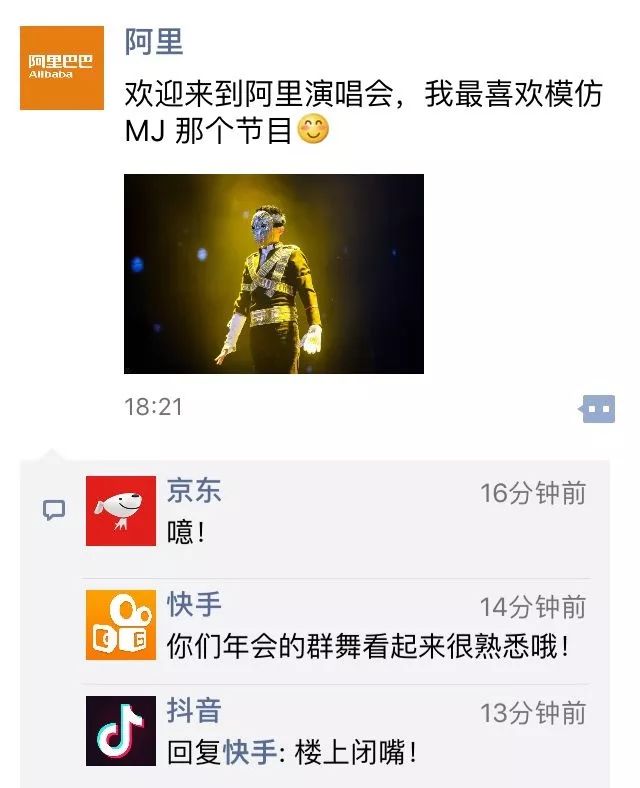Open the like and comment menu button
This screenshot has width=640, height=788.
597,408
